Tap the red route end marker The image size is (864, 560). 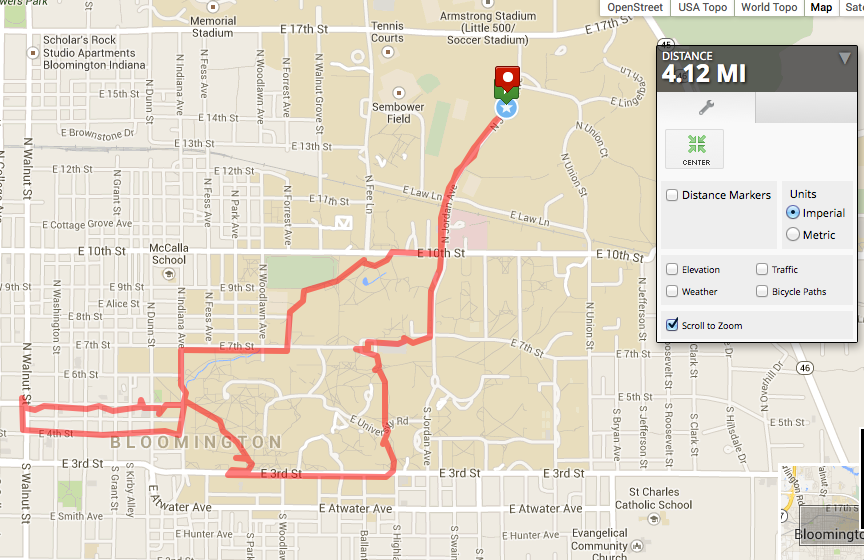point(508,76)
